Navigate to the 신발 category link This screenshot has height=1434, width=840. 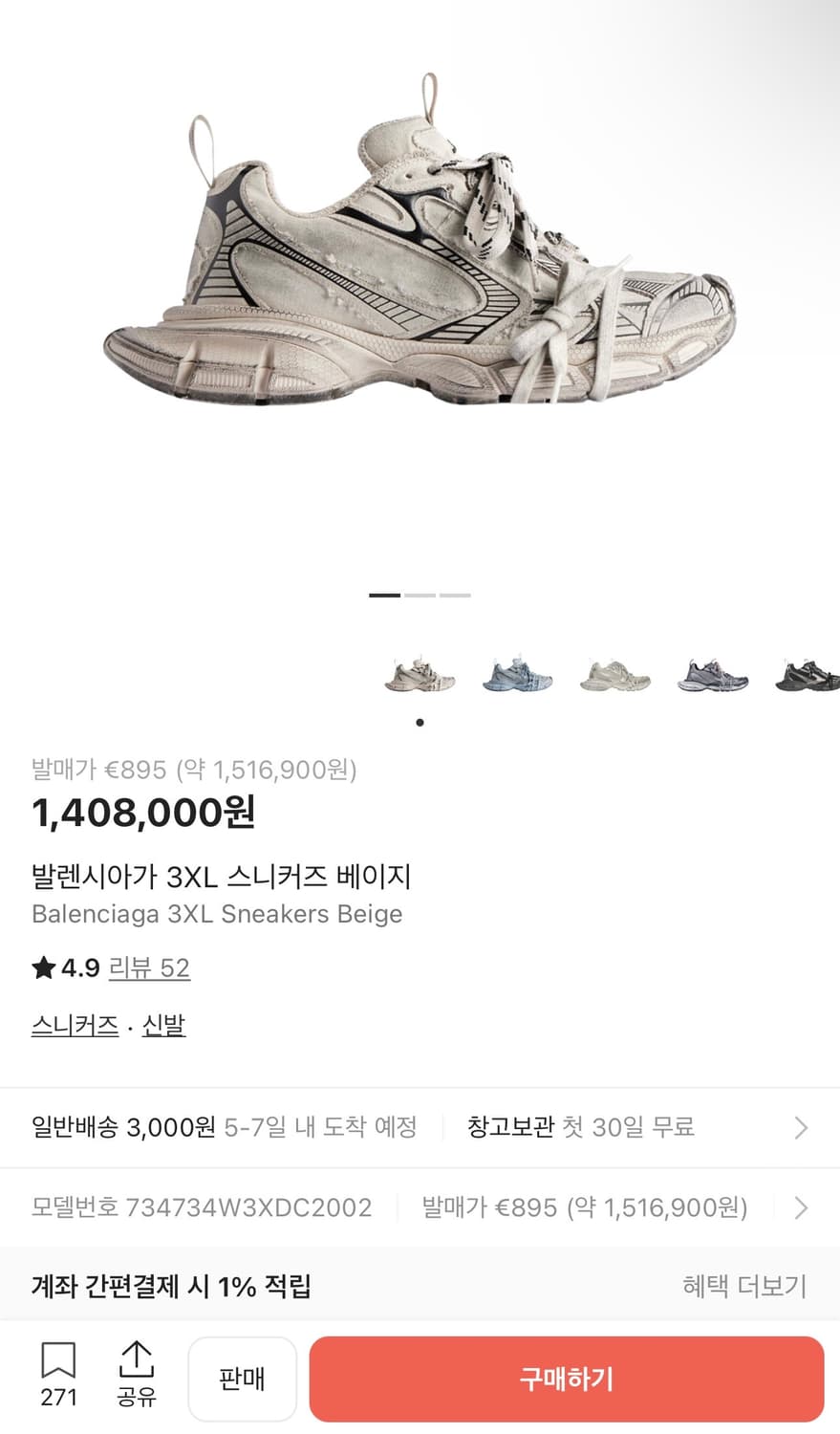click(x=162, y=1025)
